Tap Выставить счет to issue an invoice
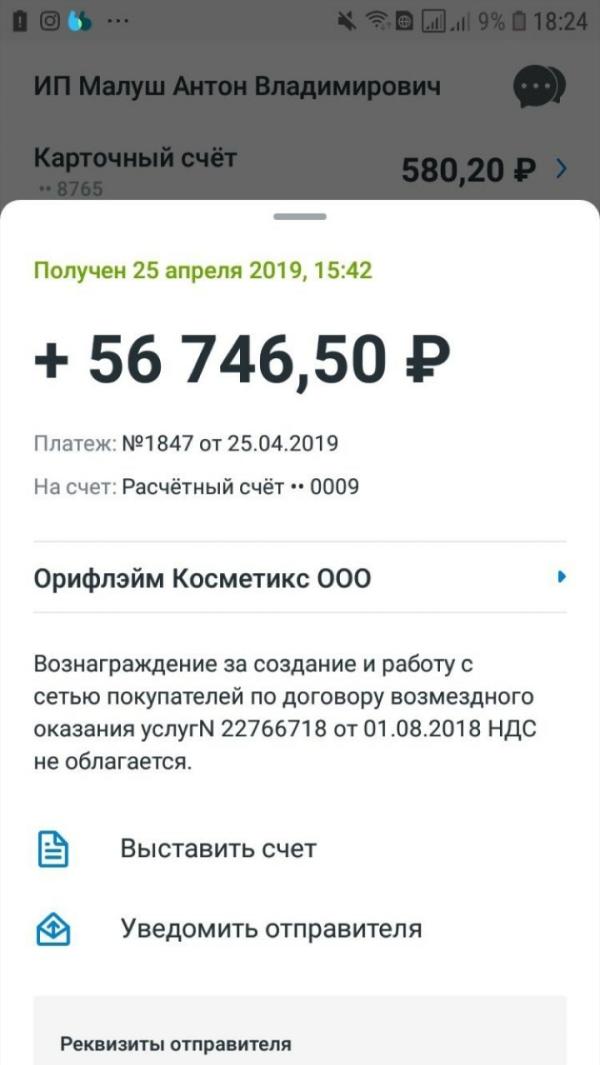This screenshot has height=1065, width=600. click(218, 849)
